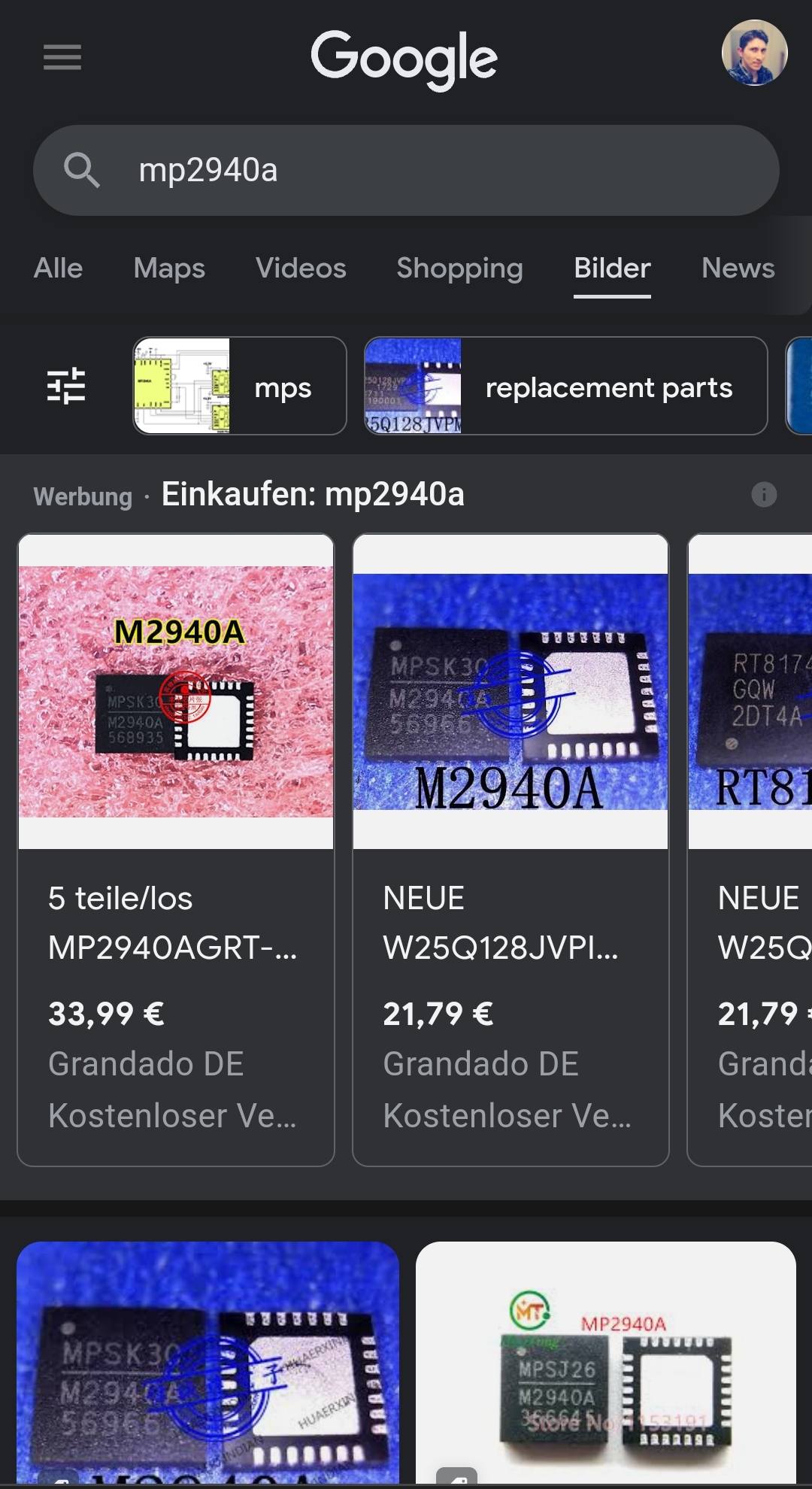This screenshot has width=812, height=1489.
Task: Switch to the Videos tab
Action: point(301,268)
